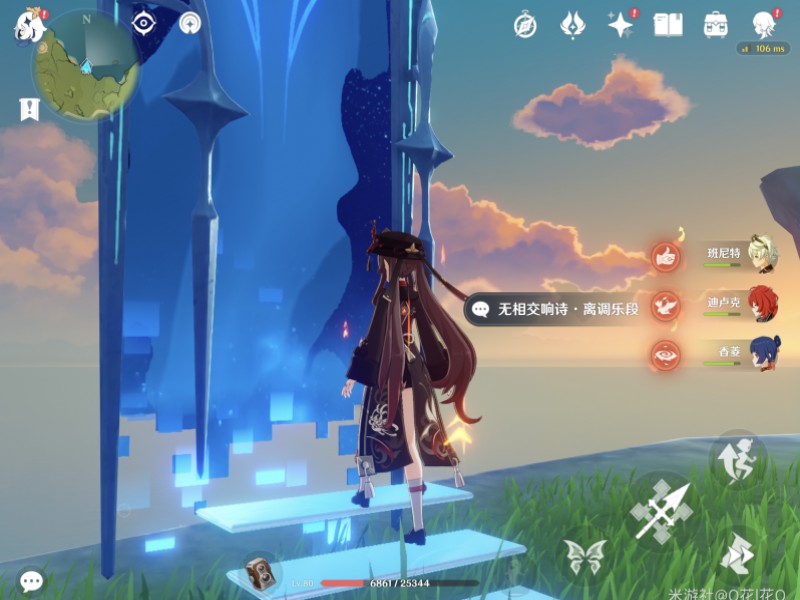Open the inventory backpack
The height and width of the screenshot is (600, 800).
[x=715, y=25]
